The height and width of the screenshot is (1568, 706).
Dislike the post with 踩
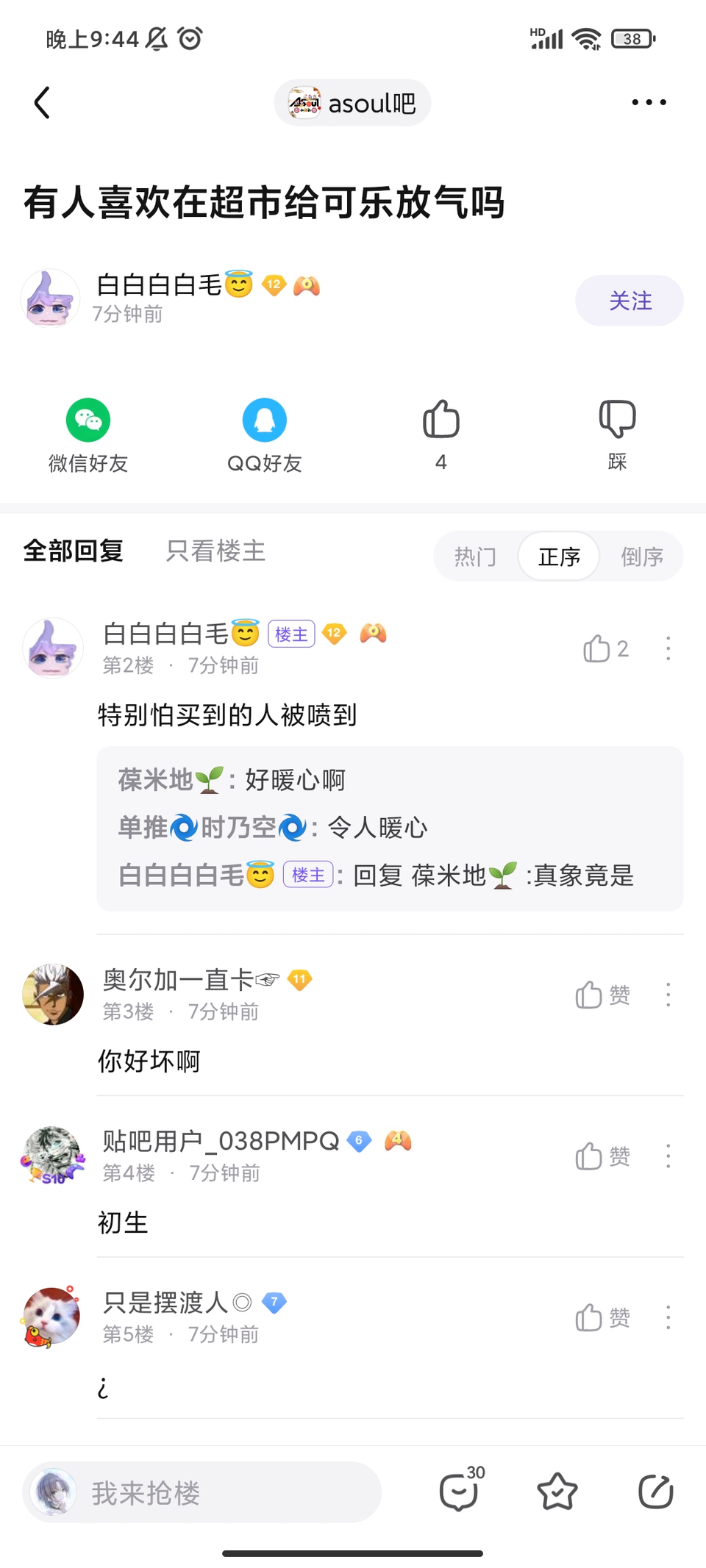(618, 433)
